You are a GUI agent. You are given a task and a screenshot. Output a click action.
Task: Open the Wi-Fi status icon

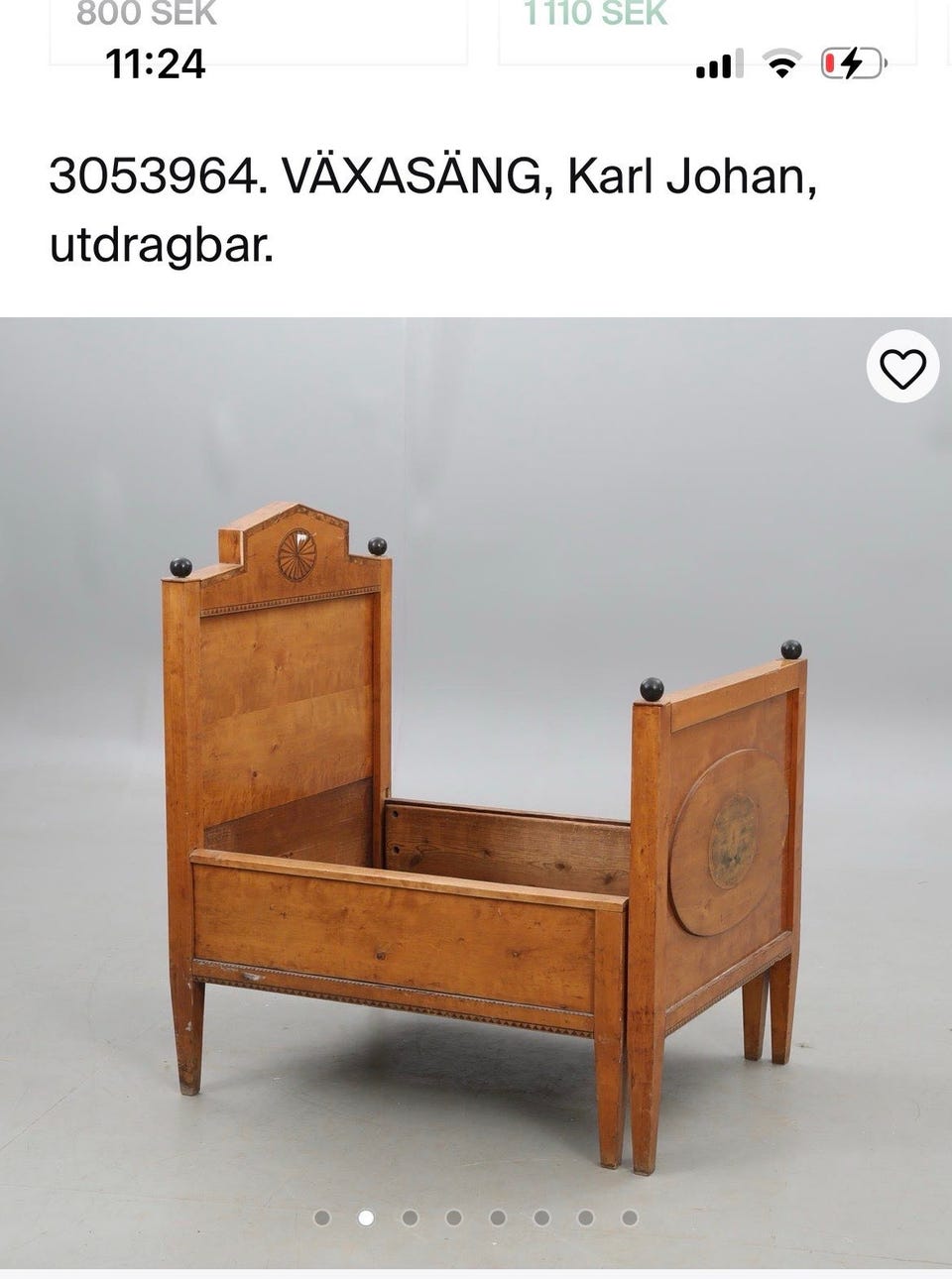click(782, 62)
